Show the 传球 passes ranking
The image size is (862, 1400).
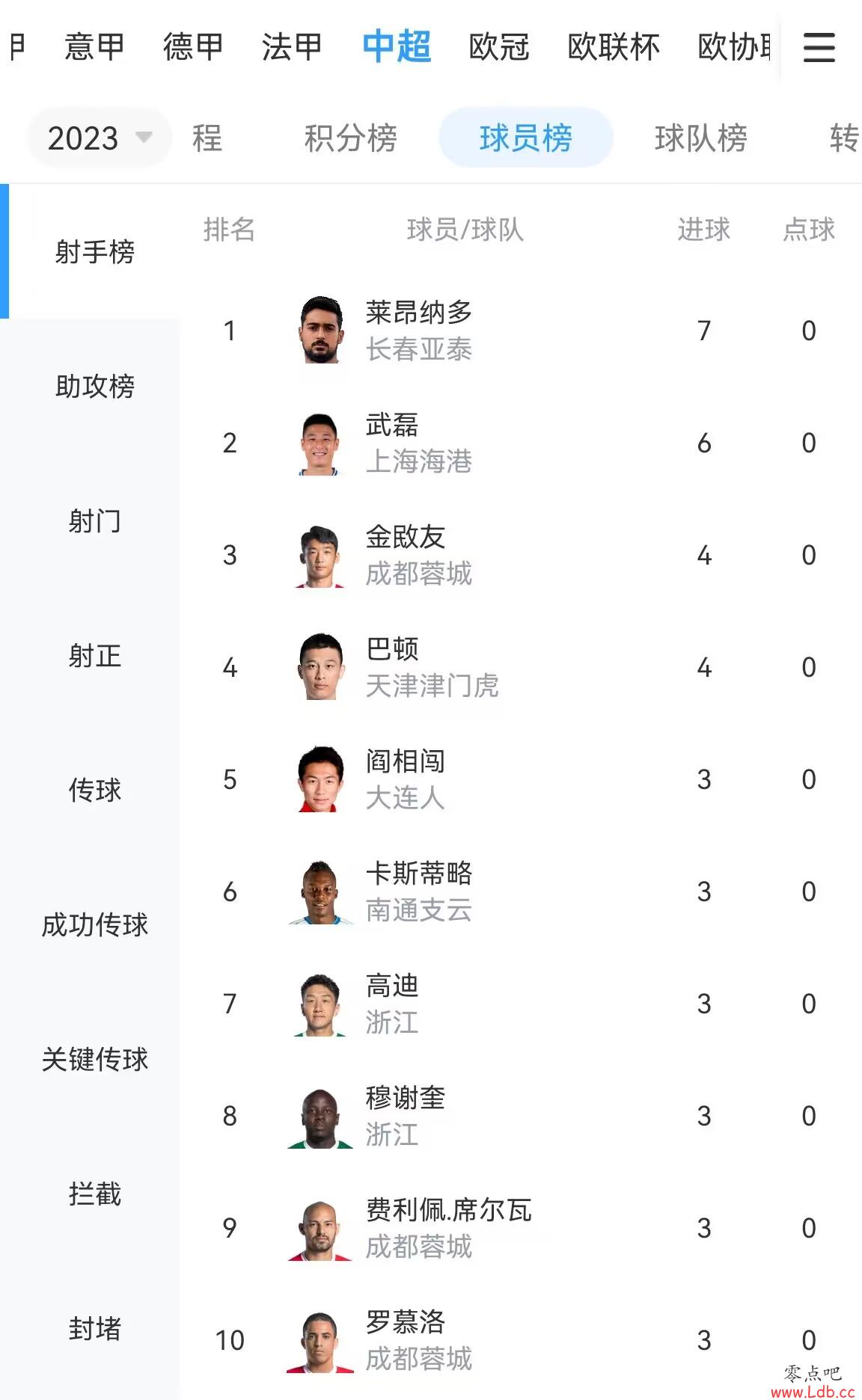click(x=94, y=790)
